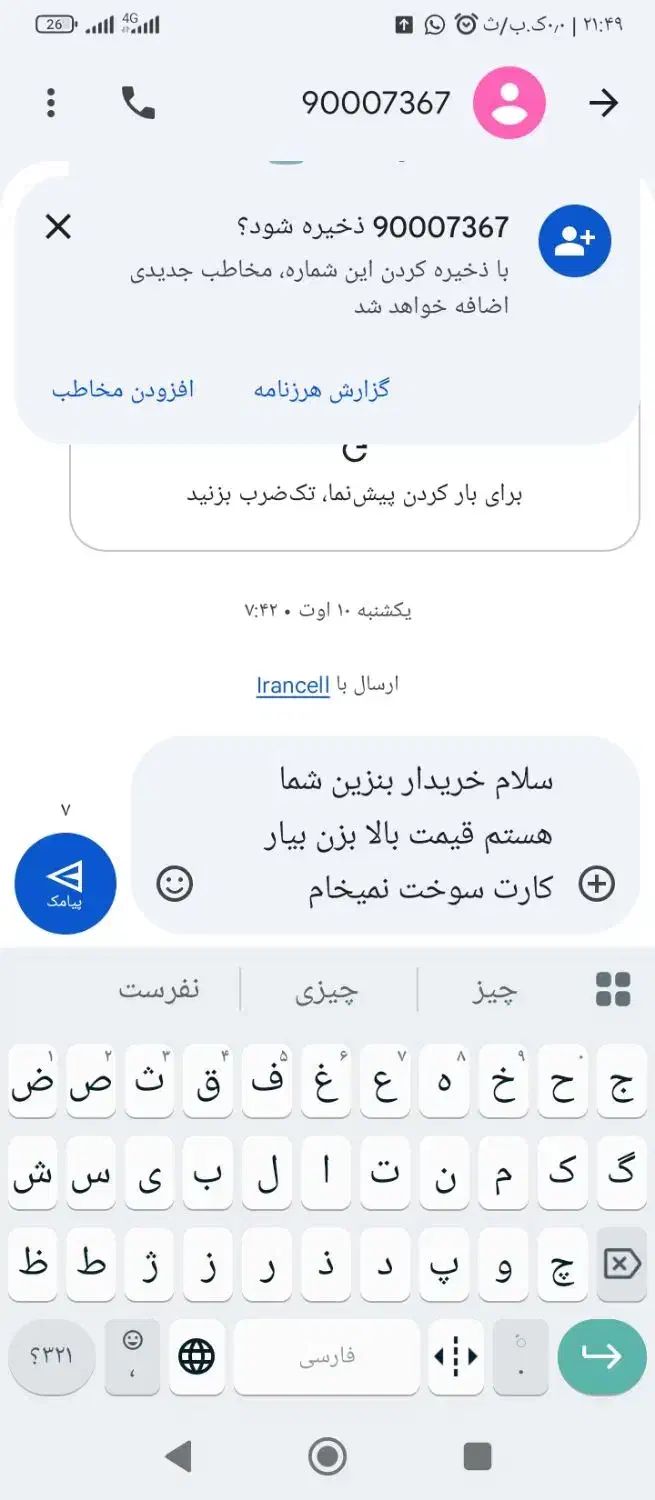Open the plus attachment menu
This screenshot has height=1500, width=655.
tap(597, 884)
